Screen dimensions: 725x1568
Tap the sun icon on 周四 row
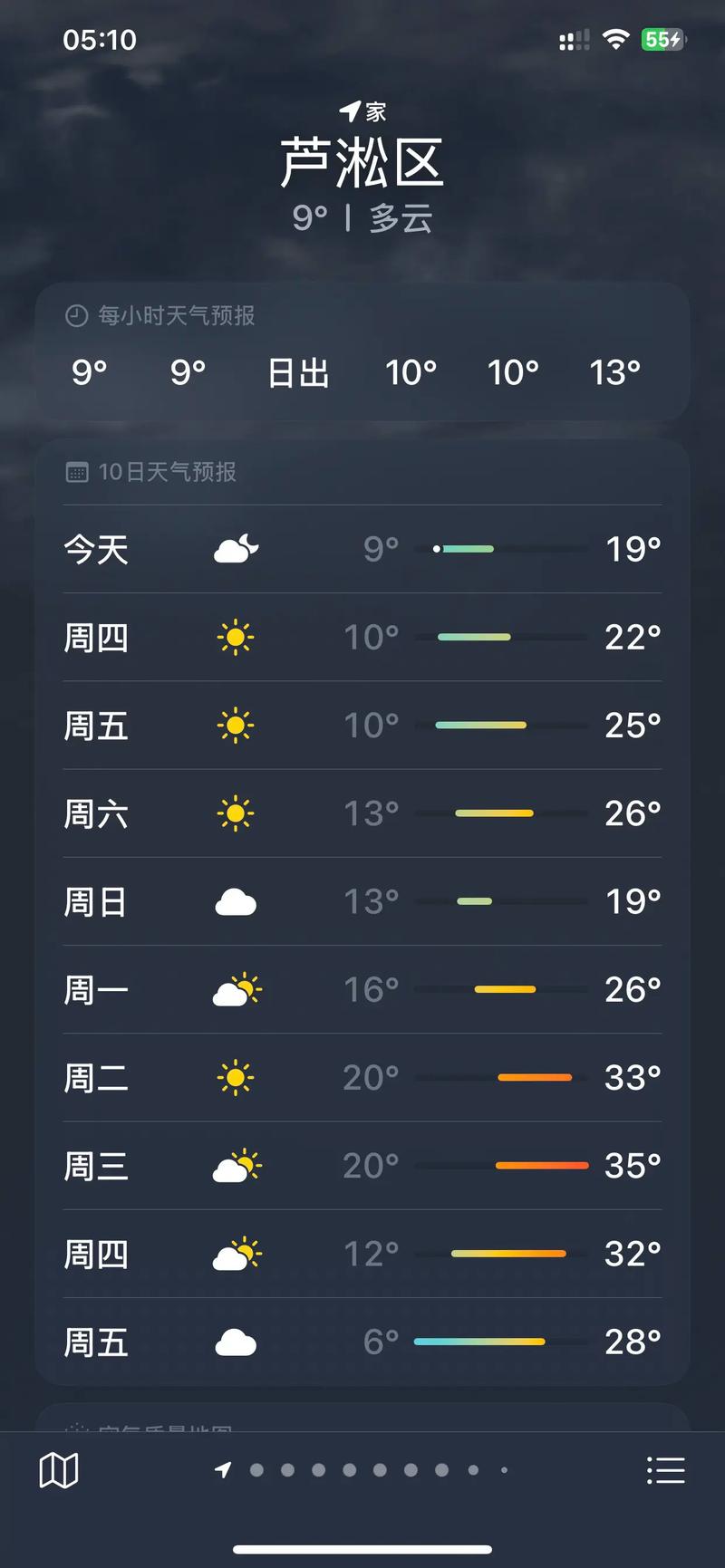coord(235,637)
